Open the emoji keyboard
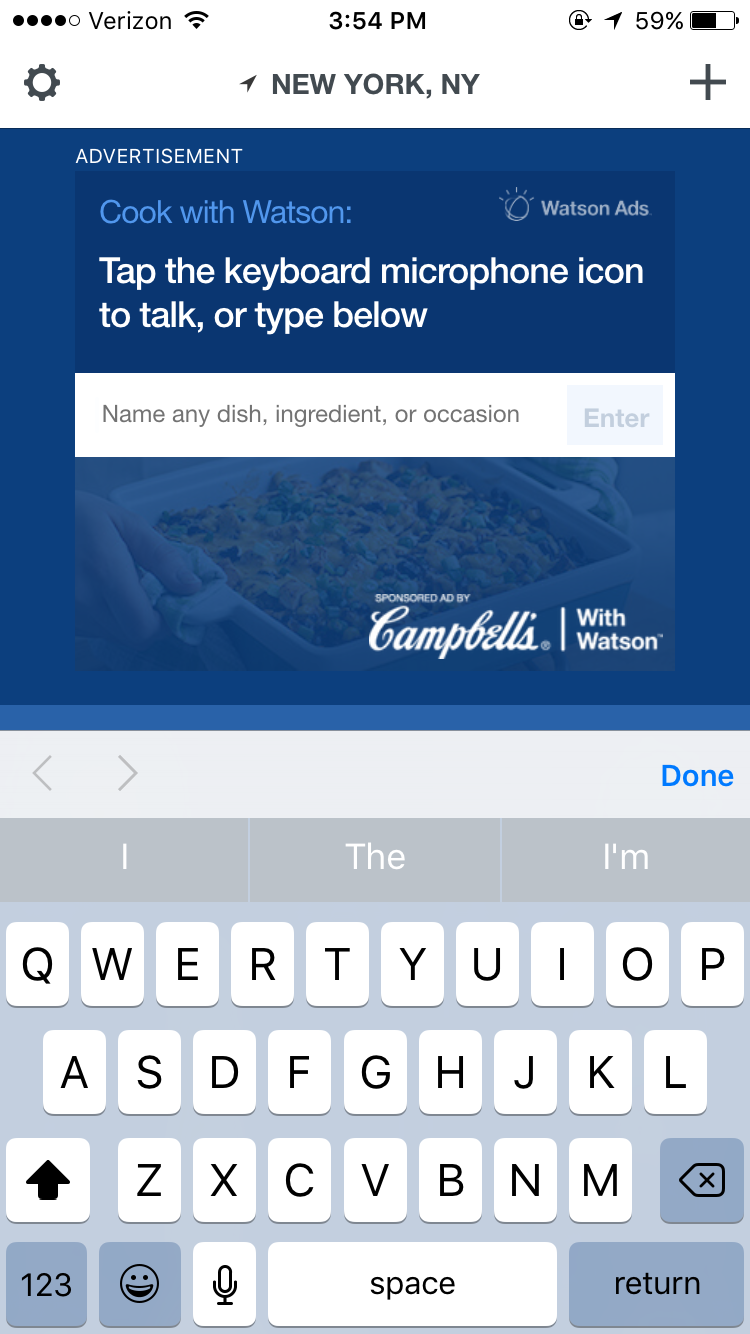This screenshot has height=1334, width=750. (140, 1284)
